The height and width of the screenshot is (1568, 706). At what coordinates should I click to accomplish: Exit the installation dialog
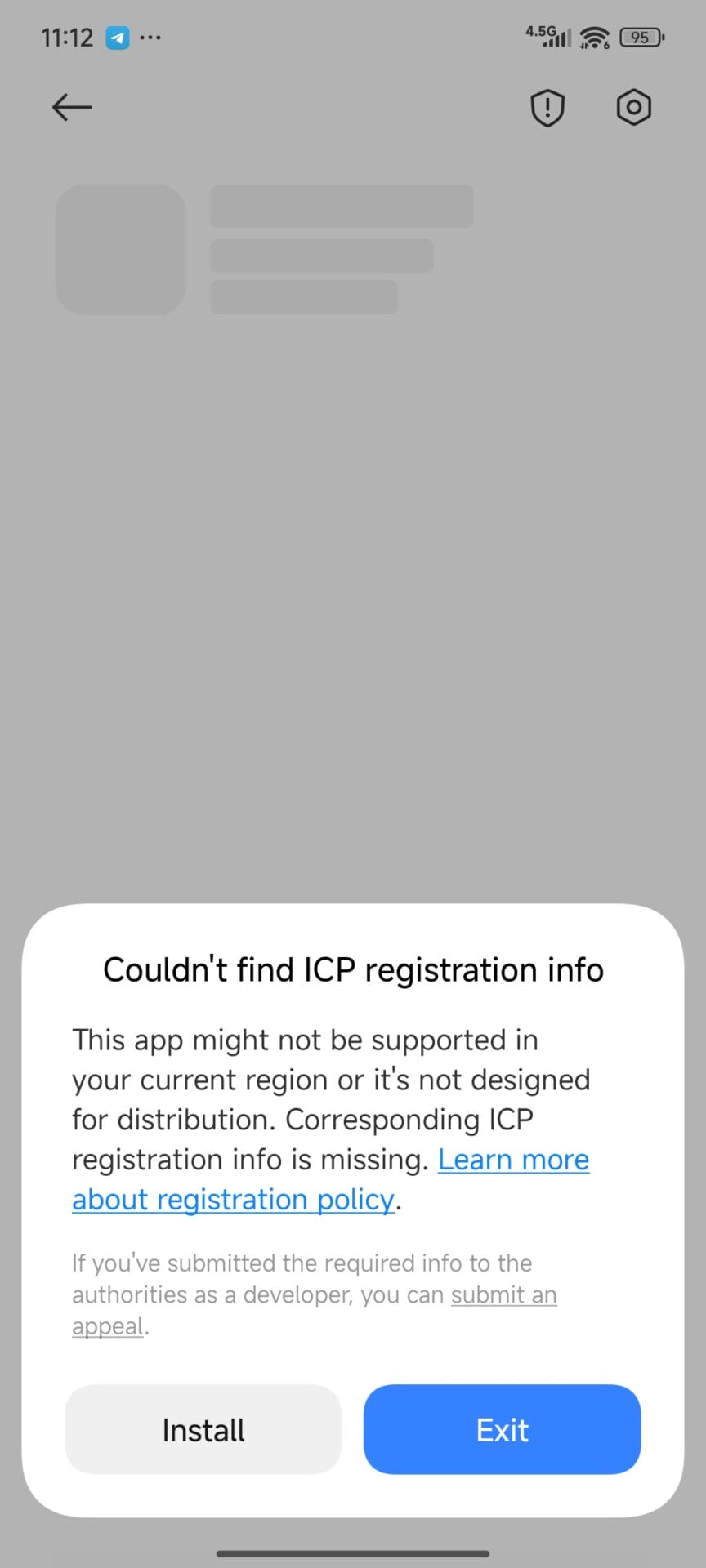point(502,1430)
